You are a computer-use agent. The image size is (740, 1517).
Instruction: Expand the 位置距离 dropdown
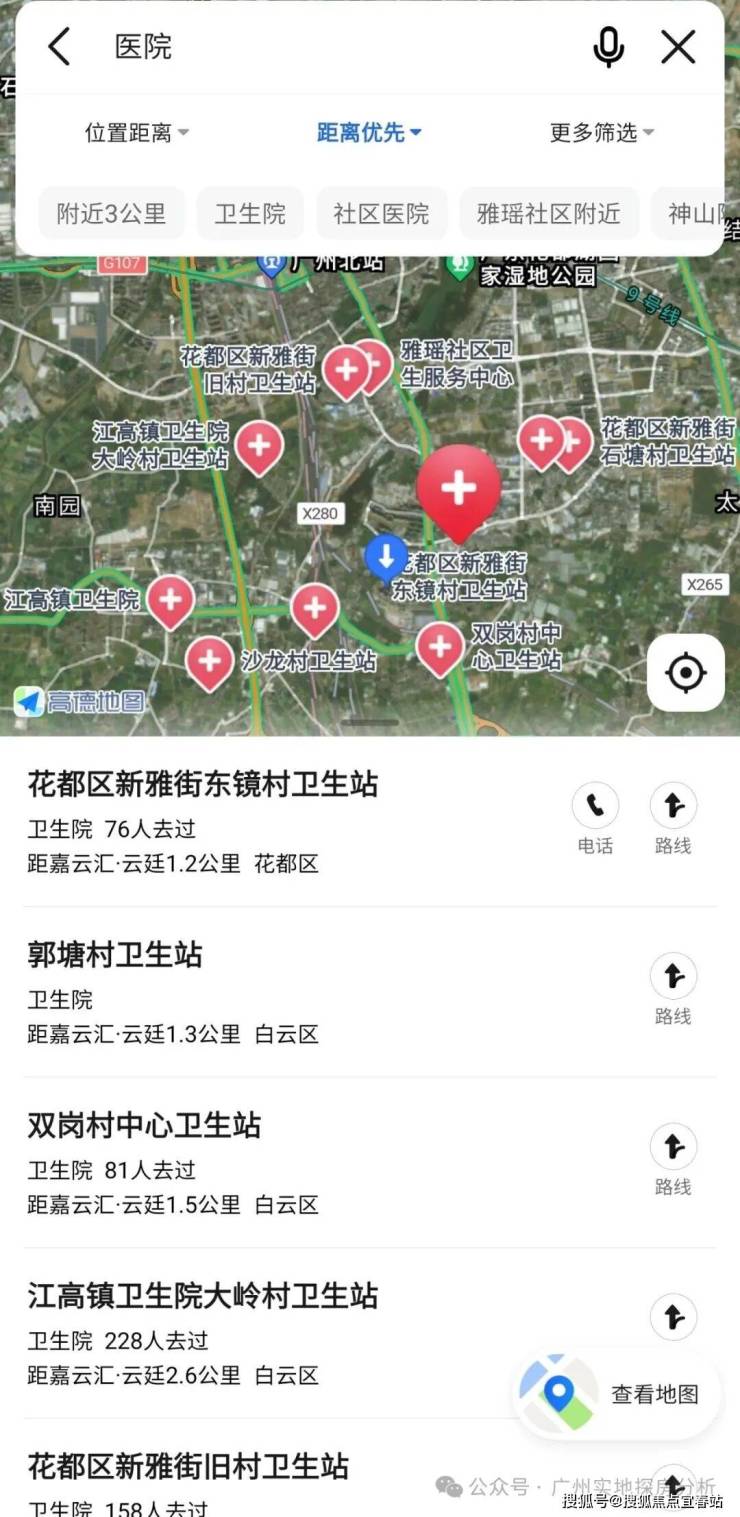(x=136, y=132)
